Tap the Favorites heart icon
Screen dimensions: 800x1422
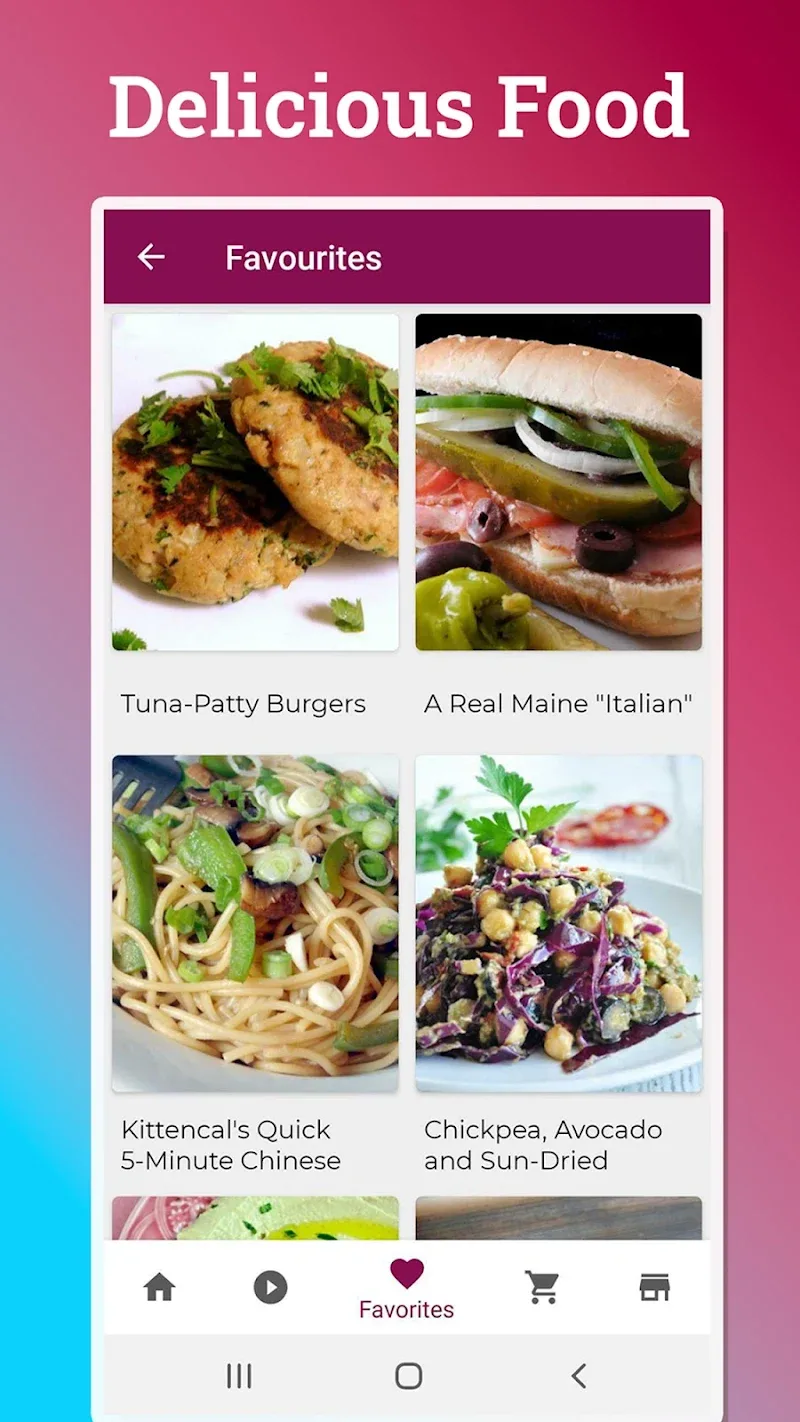tap(405, 1275)
